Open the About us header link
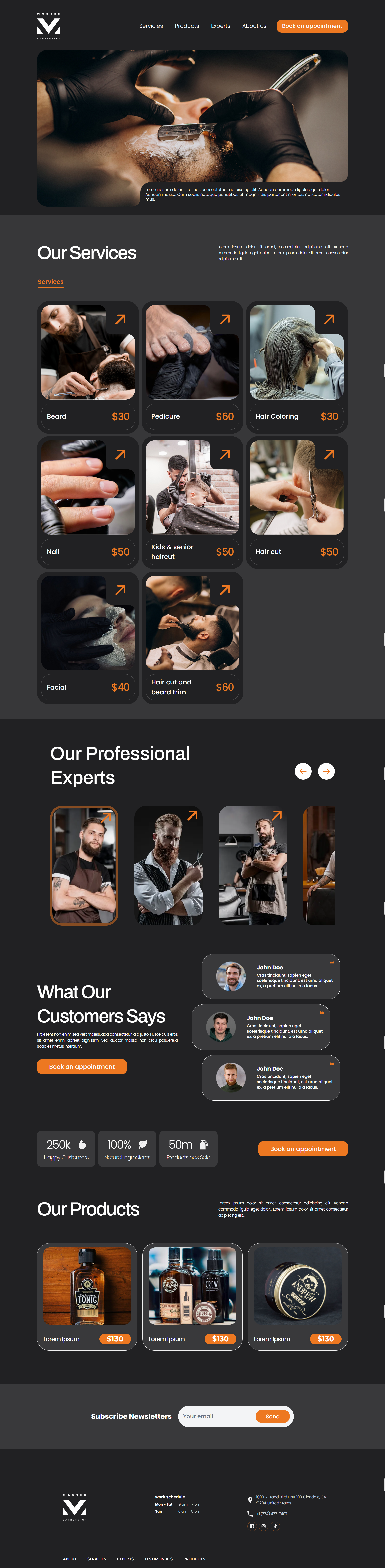Viewport: 385px width, 1568px height. click(254, 26)
